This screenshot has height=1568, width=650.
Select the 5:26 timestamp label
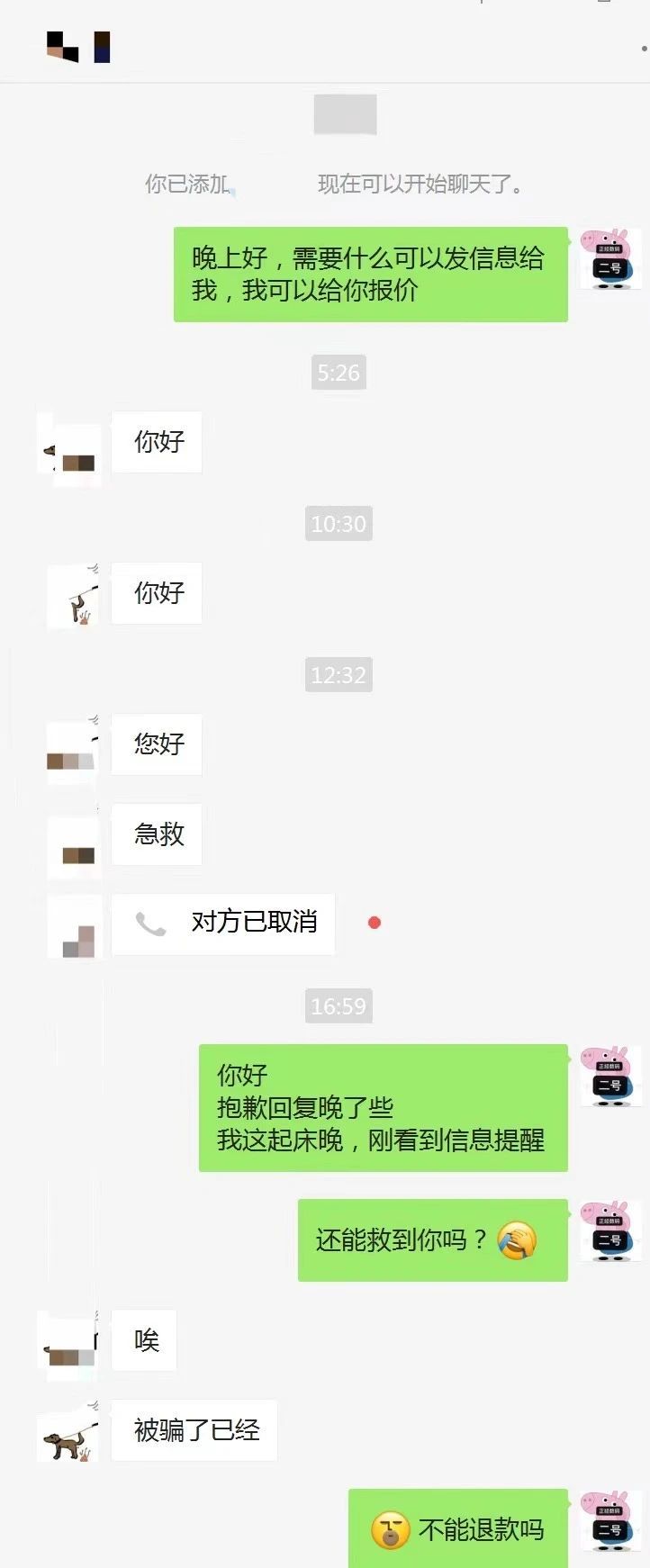coord(339,373)
